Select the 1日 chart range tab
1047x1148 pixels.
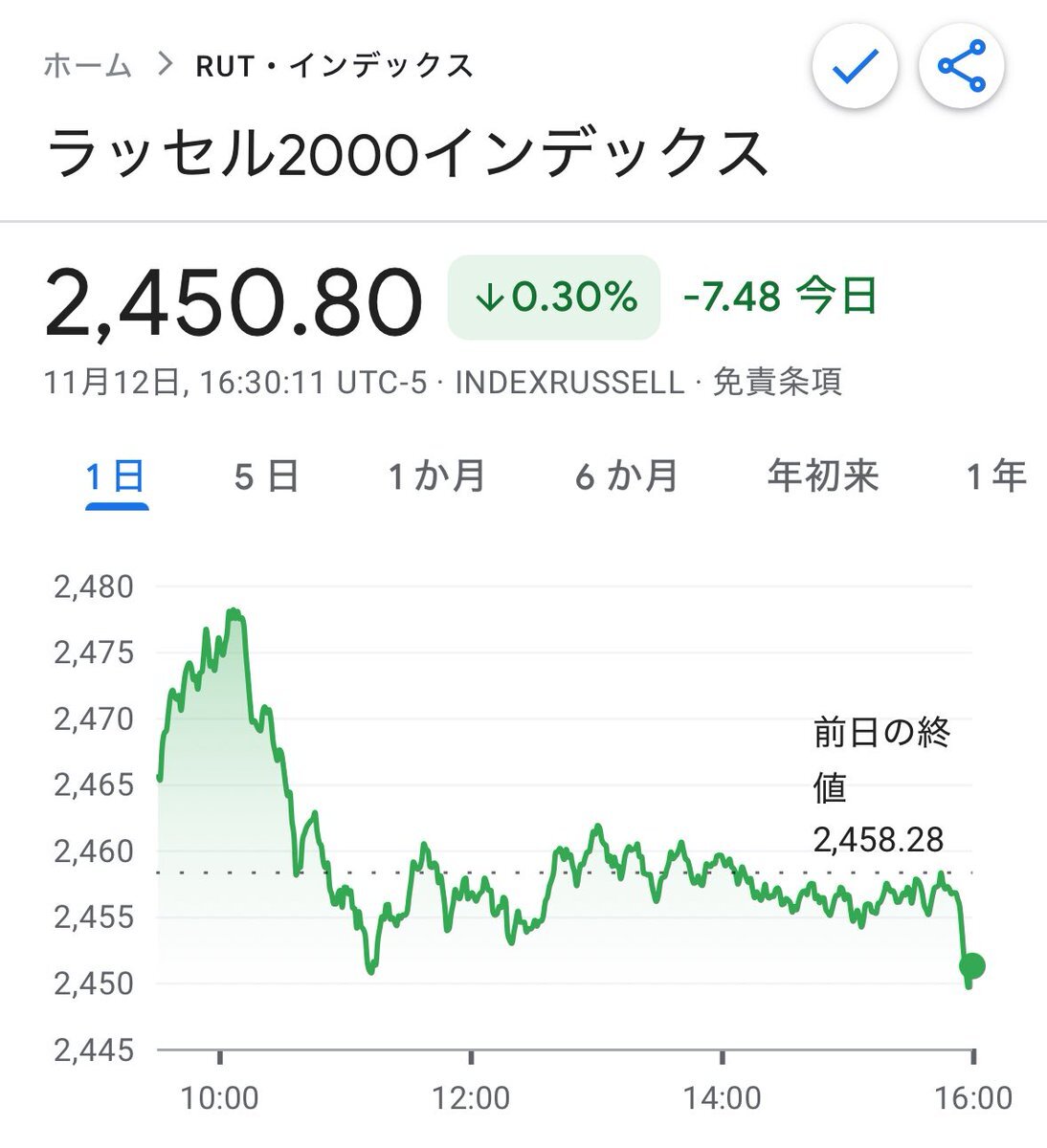click(x=116, y=475)
